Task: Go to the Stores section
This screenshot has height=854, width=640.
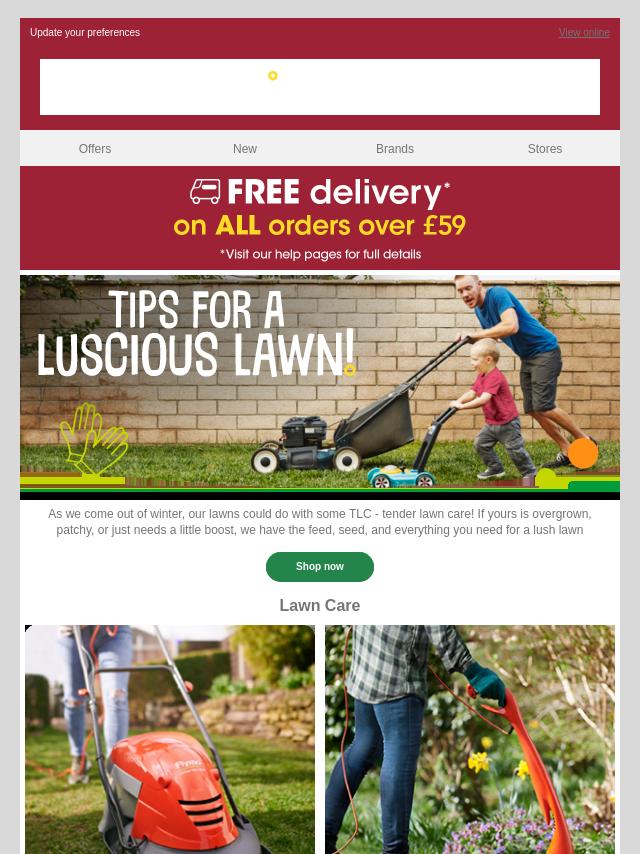Action: tap(545, 149)
